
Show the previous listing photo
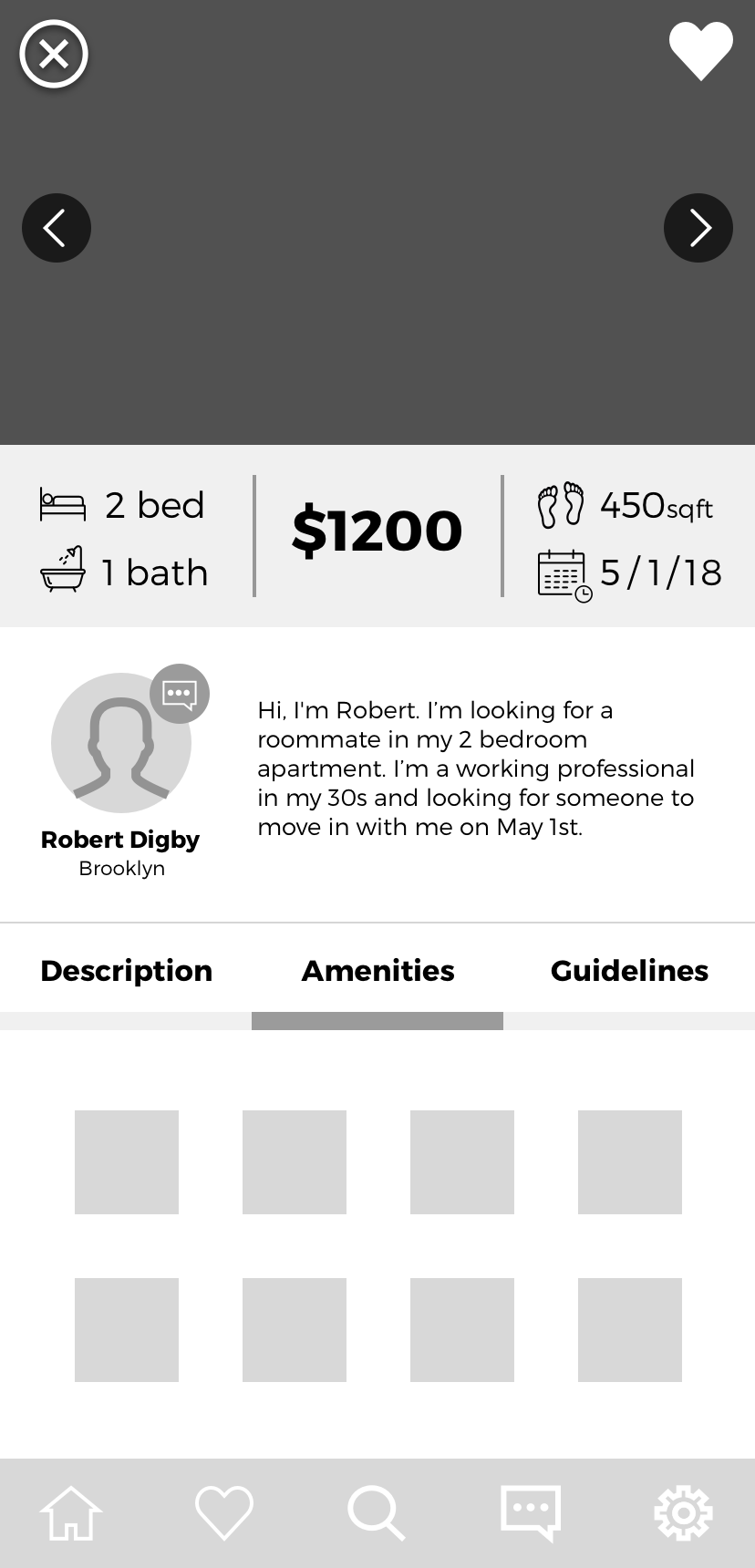pyautogui.click(x=57, y=228)
